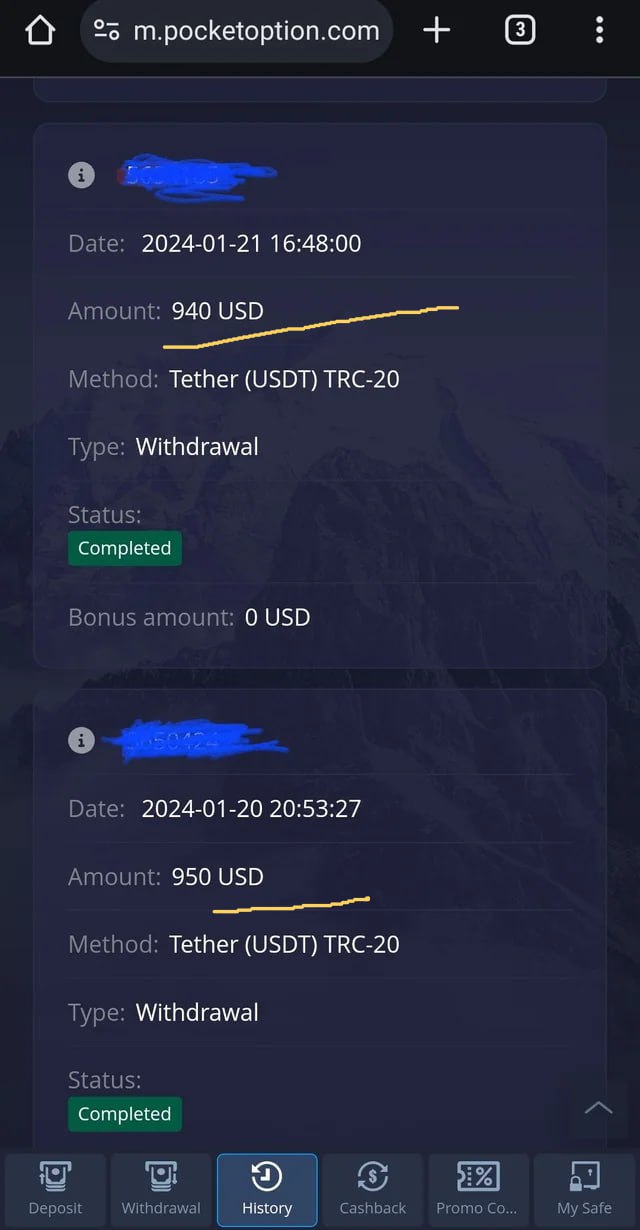
Task: Jump back to top with the arrow button
Action: pyautogui.click(x=598, y=1107)
